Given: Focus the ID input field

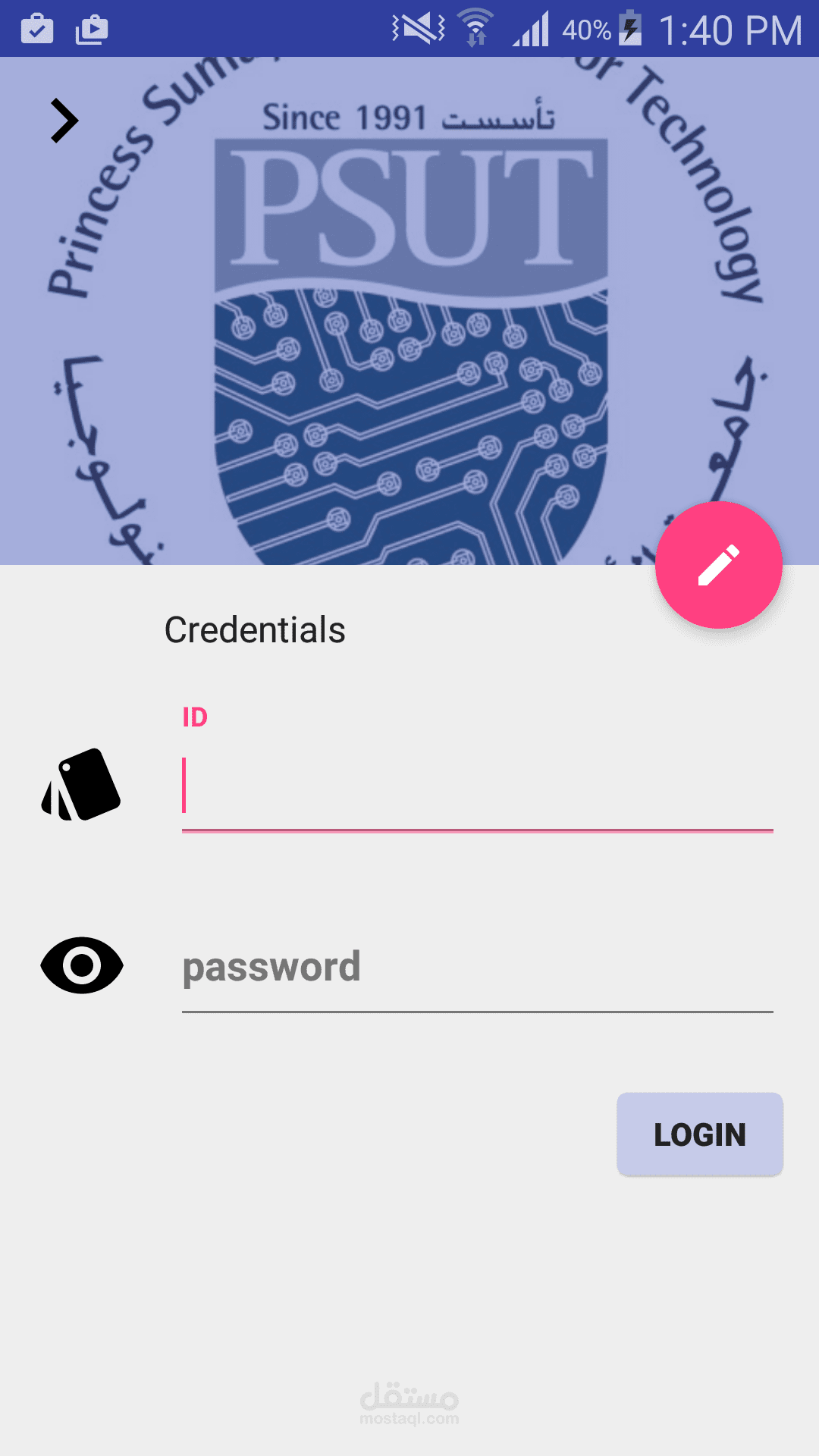Looking at the screenshot, I should click(477, 789).
